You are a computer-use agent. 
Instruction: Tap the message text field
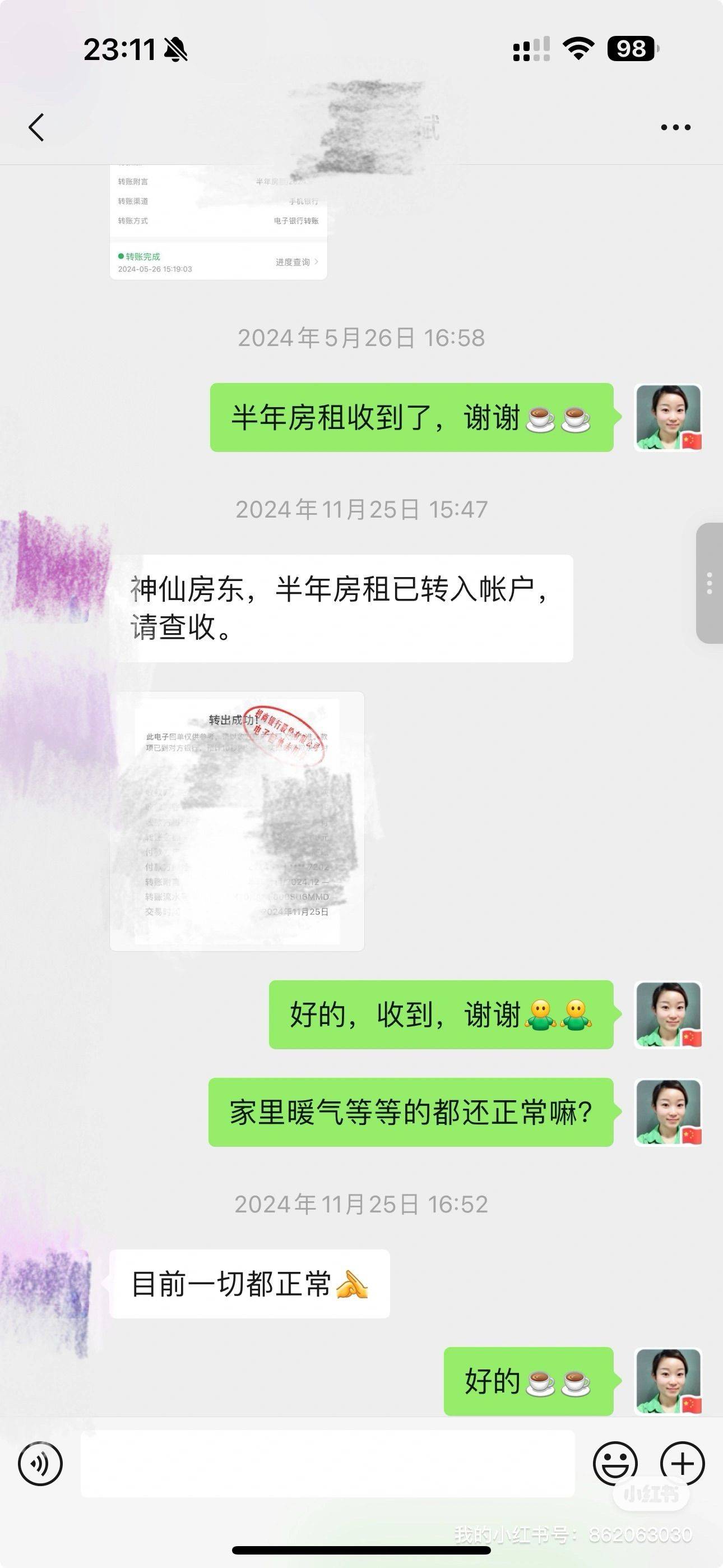pyautogui.click(x=327, y=1464)
